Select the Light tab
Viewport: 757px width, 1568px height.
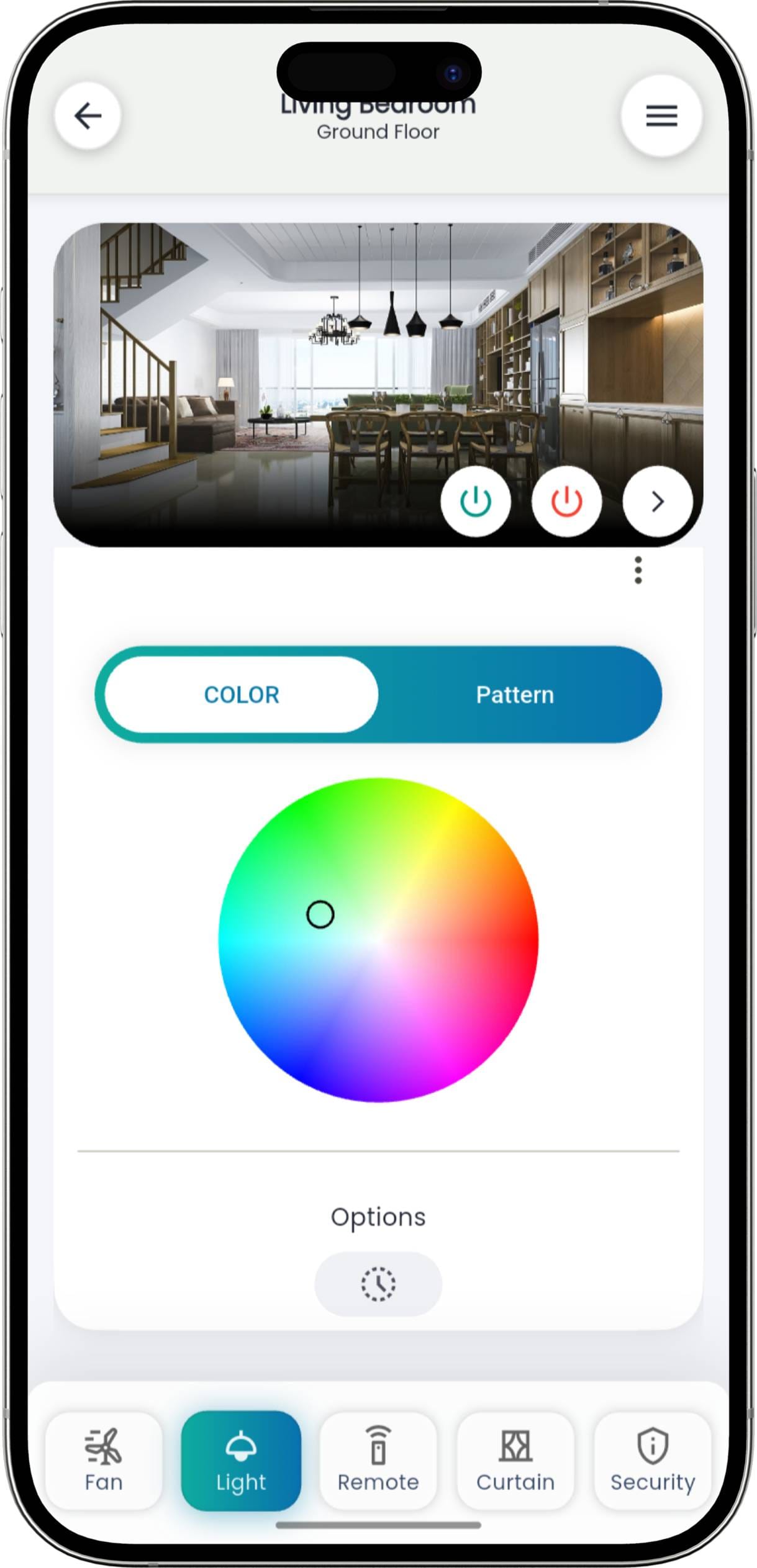[241, 1461]
